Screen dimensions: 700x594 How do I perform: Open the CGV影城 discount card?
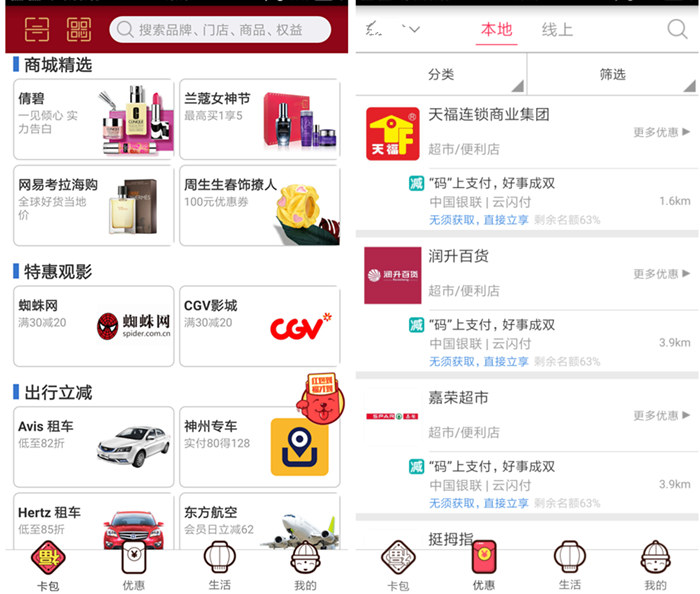point(259,326)
